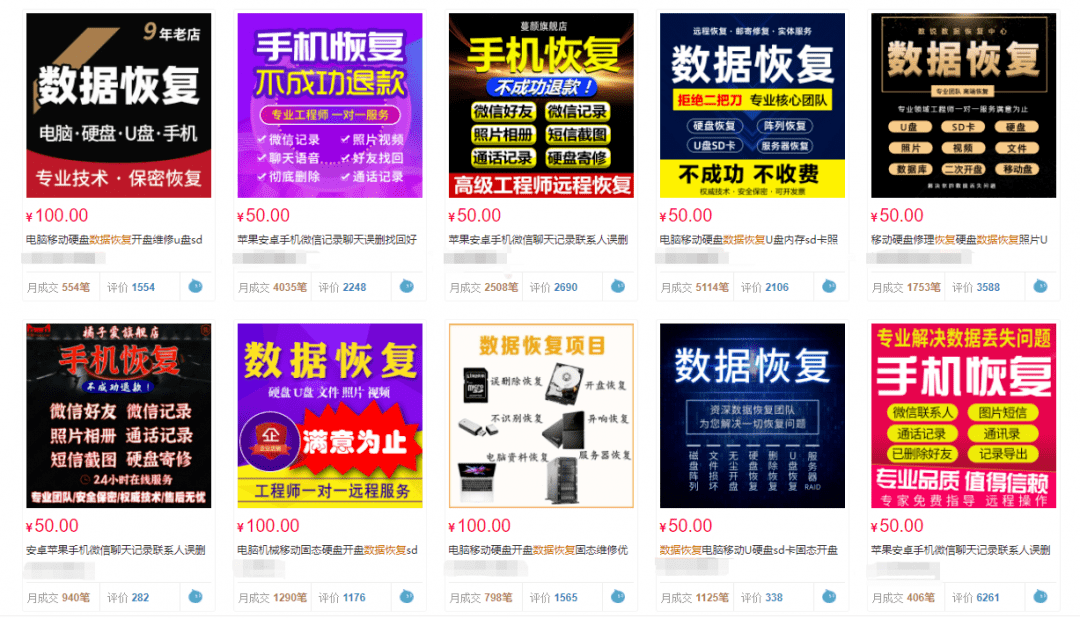Open the purple 手机恢复 不成功退款 product image
The height and width of the screenshot is (618, 1080).
pyautogui.click(x=329, y=105)
